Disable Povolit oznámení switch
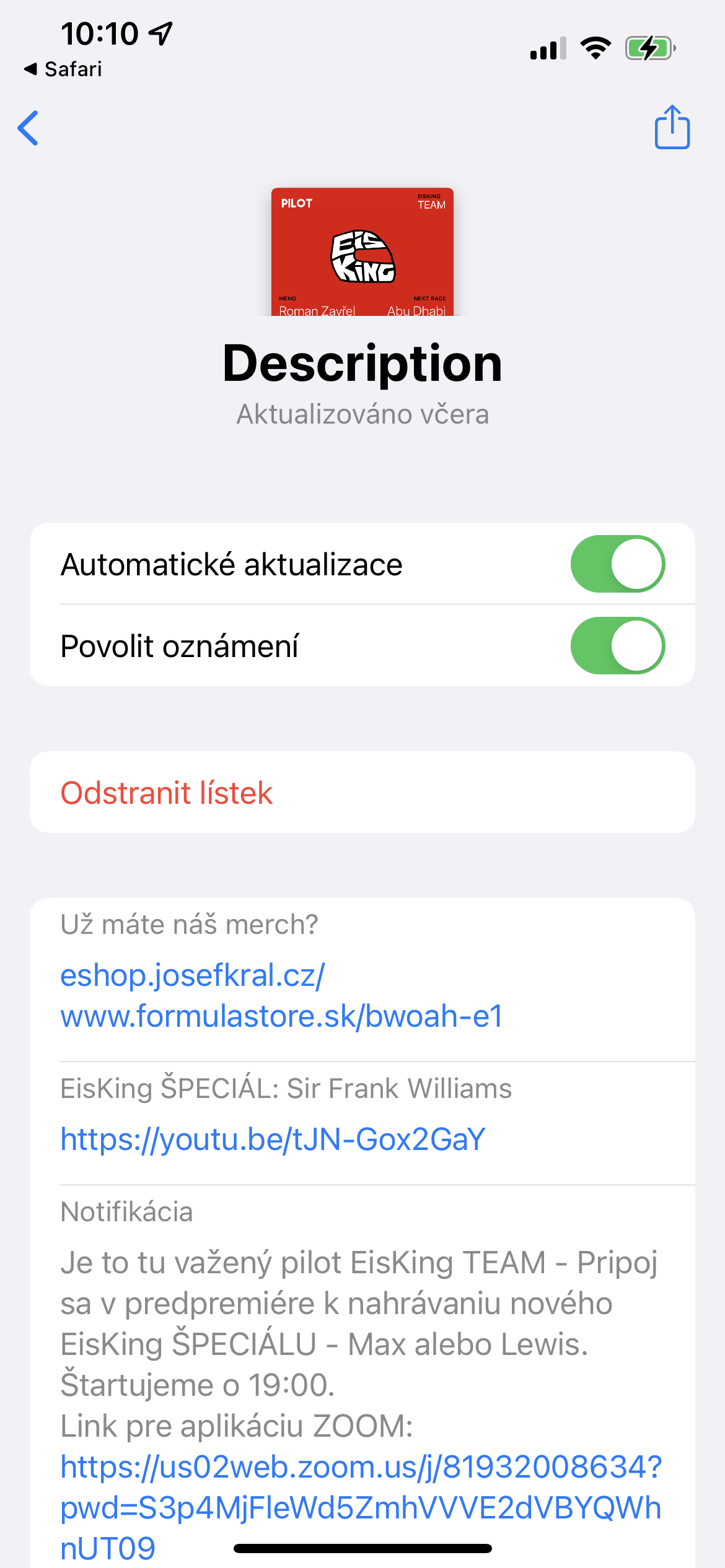 (617, 646)
